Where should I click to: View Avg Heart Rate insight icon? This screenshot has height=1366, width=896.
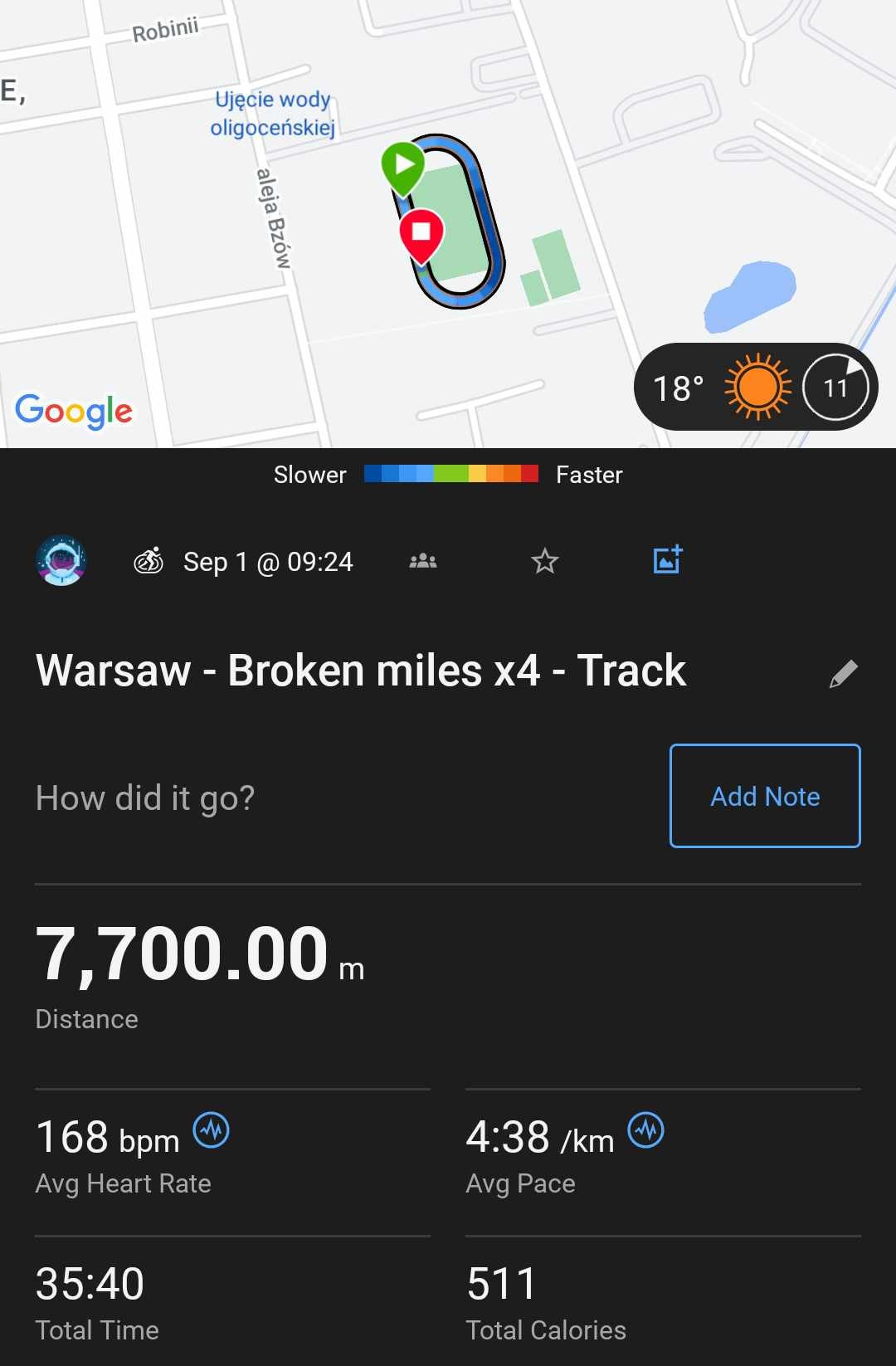pos(212,1130)
